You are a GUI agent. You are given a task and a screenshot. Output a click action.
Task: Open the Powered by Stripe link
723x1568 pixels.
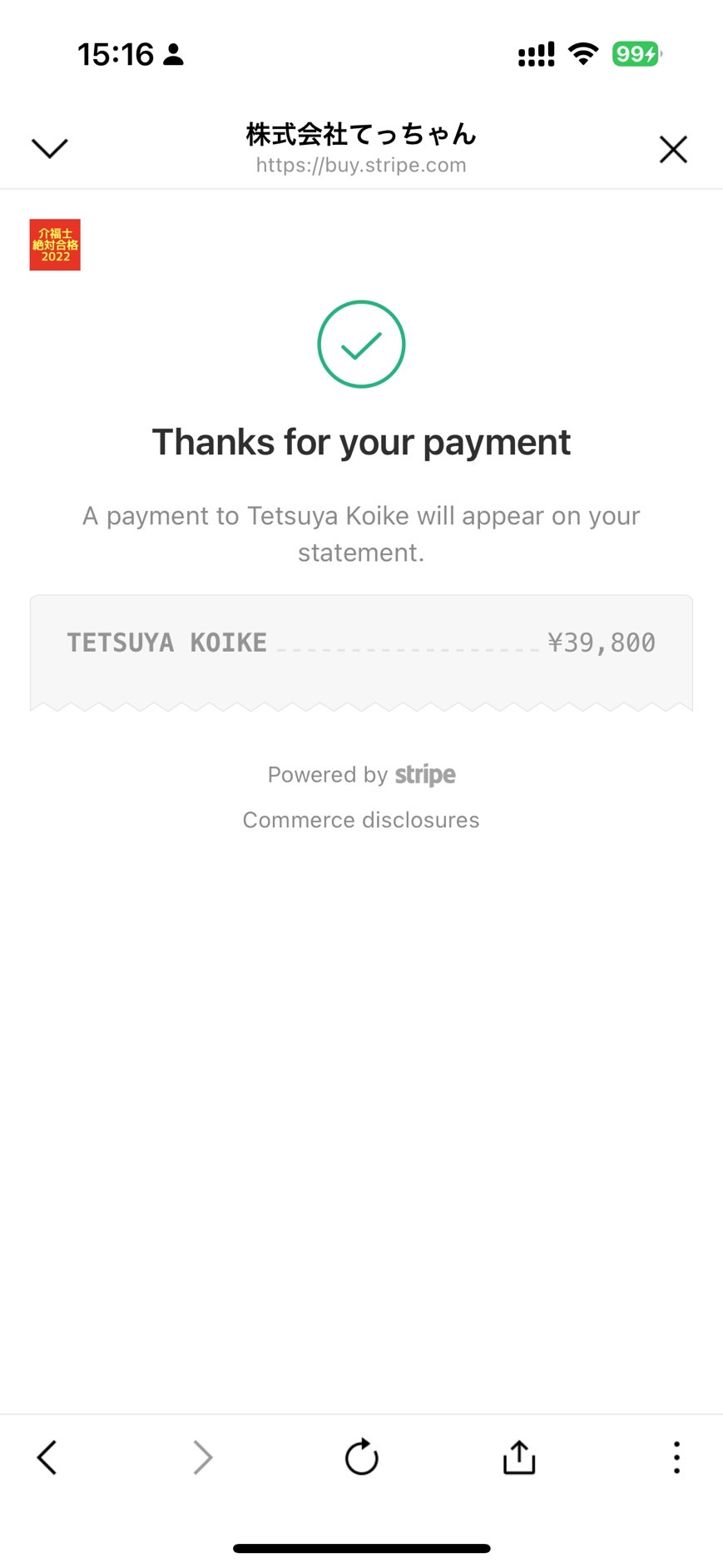click(x=361, y=775)
